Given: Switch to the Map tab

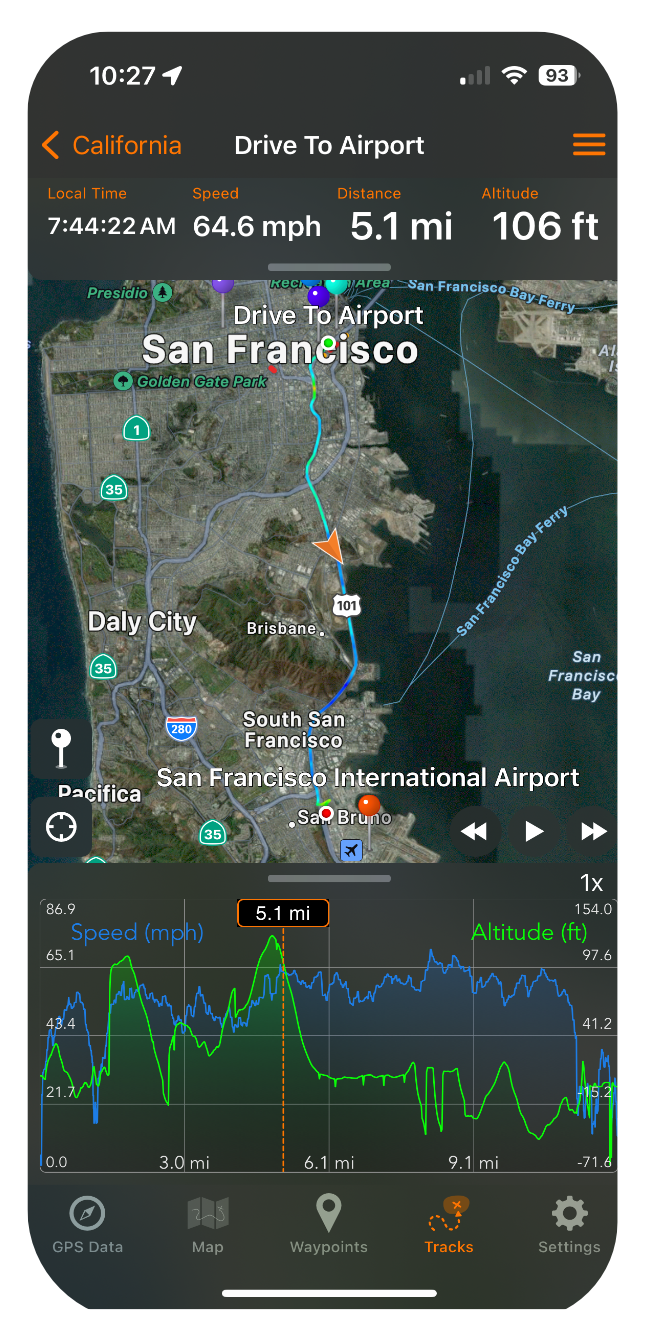Looking at the screenshot, I should [x=208, y=1225].
